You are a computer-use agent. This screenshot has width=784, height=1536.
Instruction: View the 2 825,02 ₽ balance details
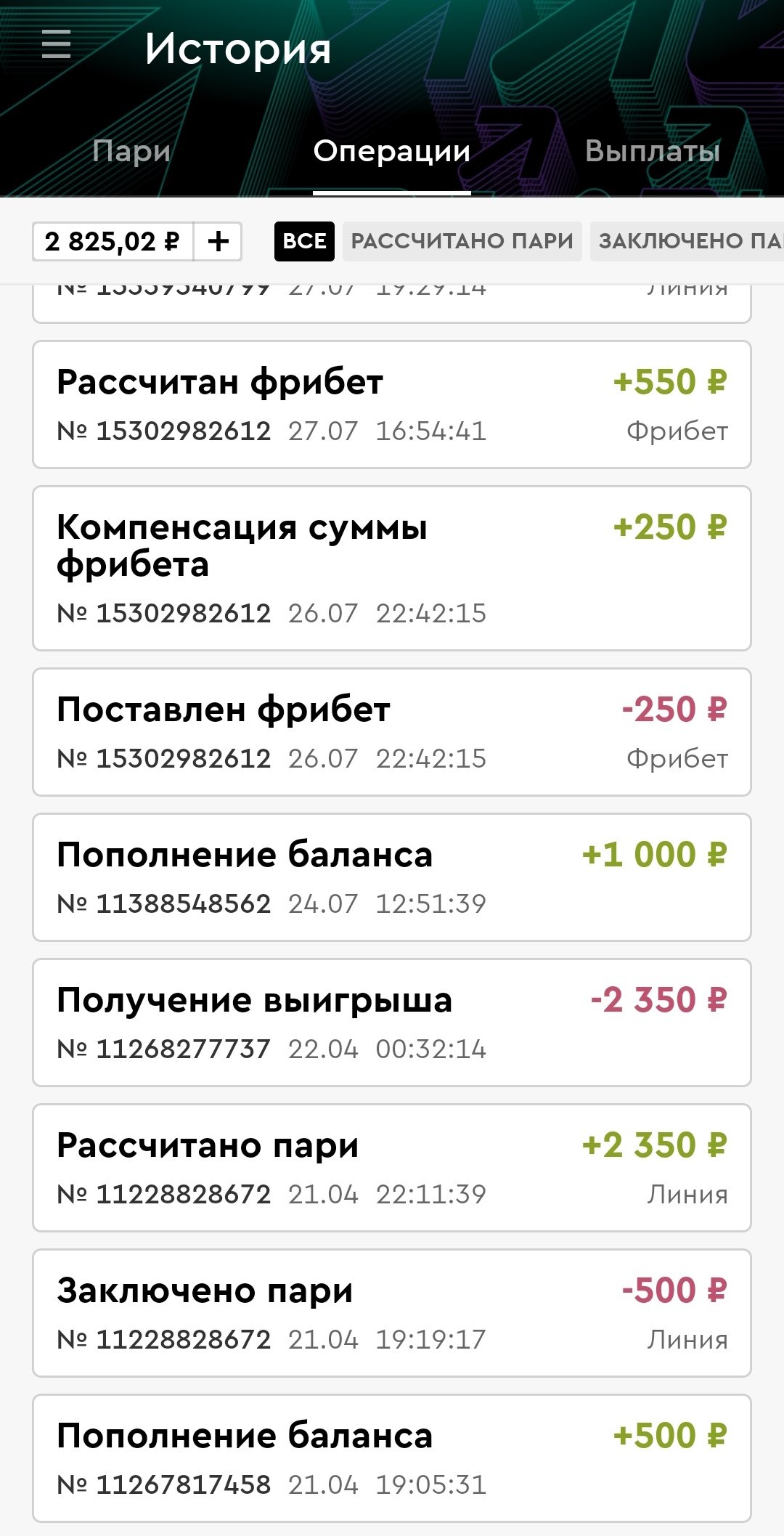(x=113, y=241)
